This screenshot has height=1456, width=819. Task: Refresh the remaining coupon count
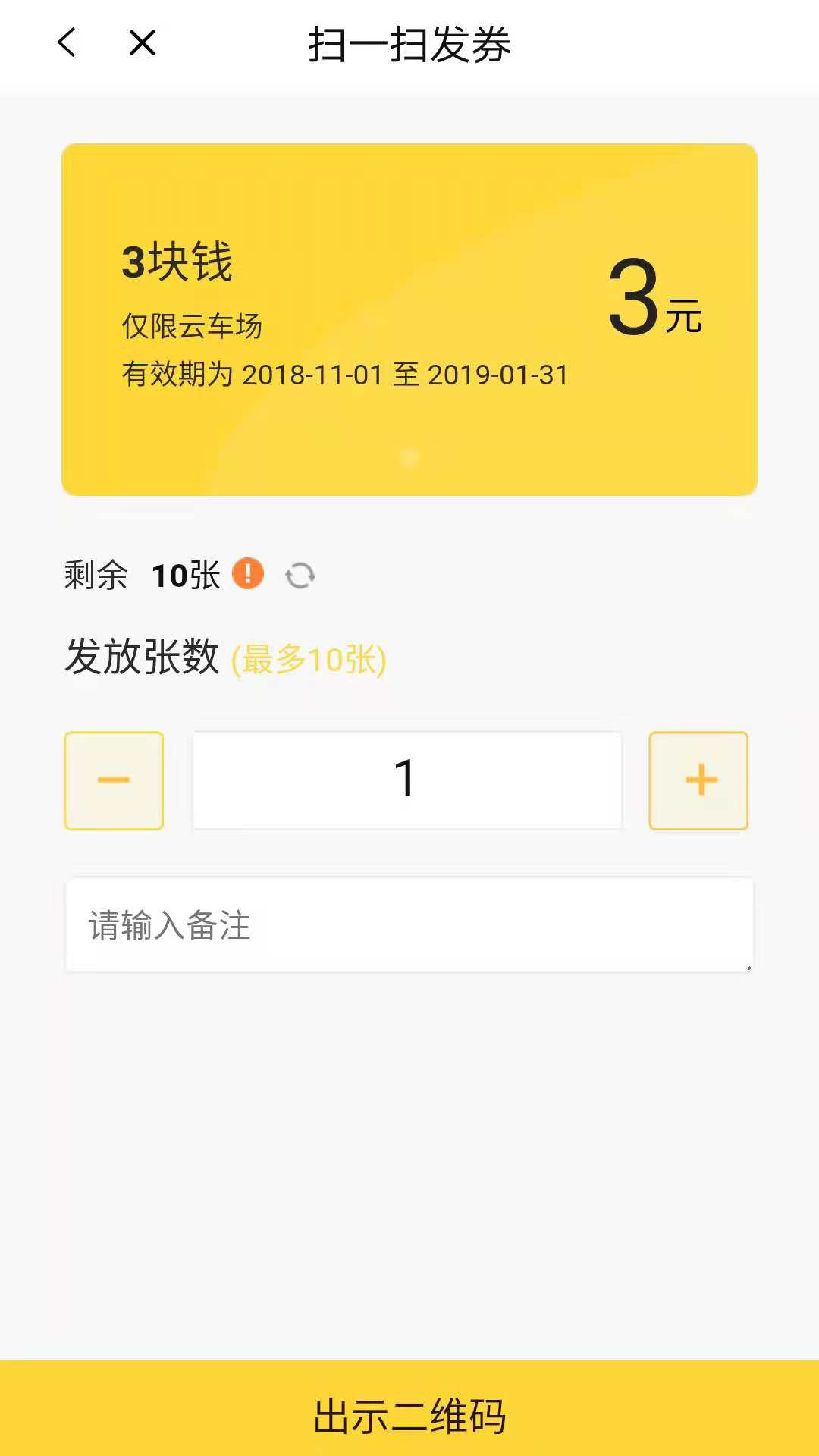click(x=300, y=576)
